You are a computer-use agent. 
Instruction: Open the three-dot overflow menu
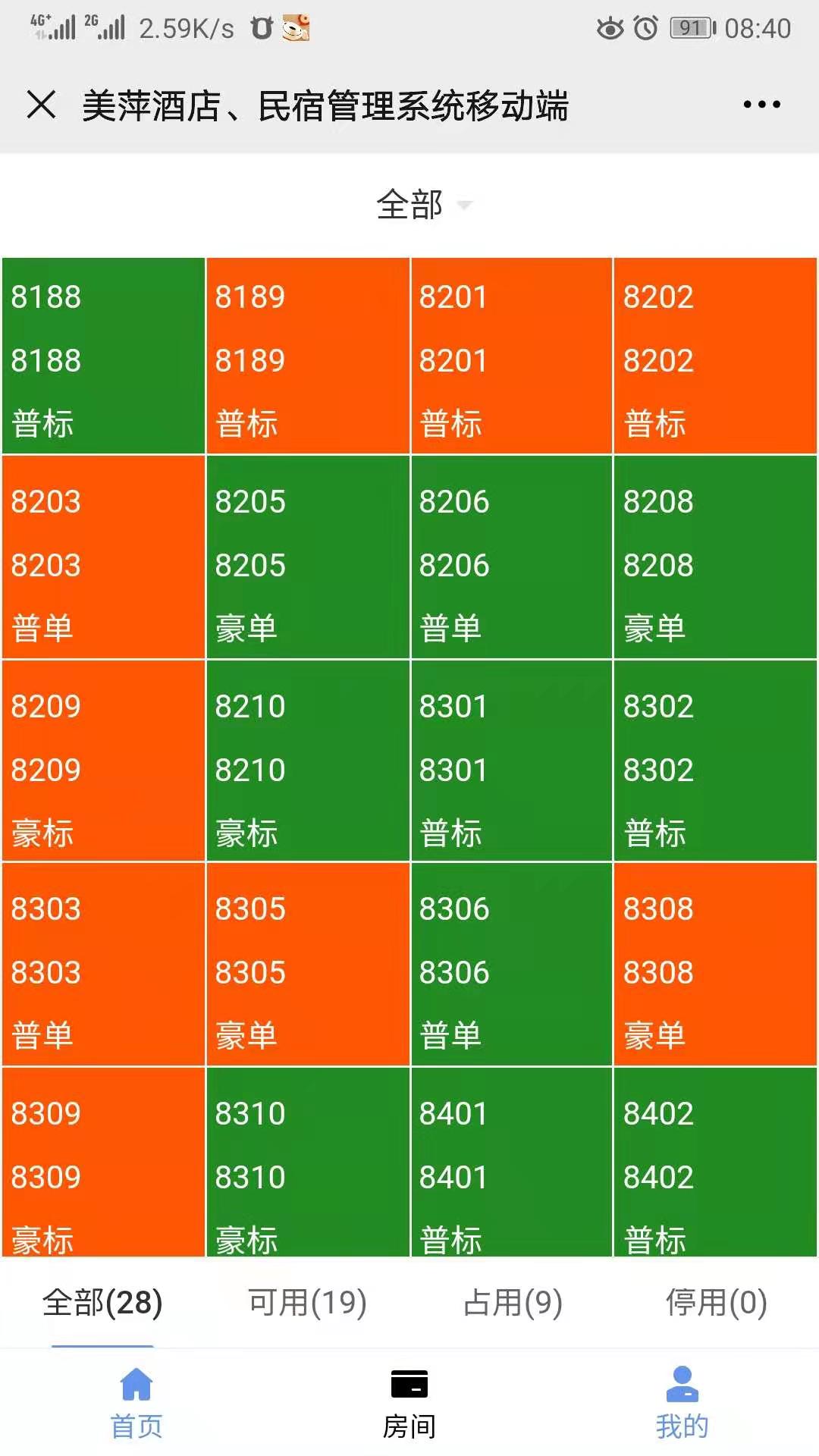tap(761, 105)
